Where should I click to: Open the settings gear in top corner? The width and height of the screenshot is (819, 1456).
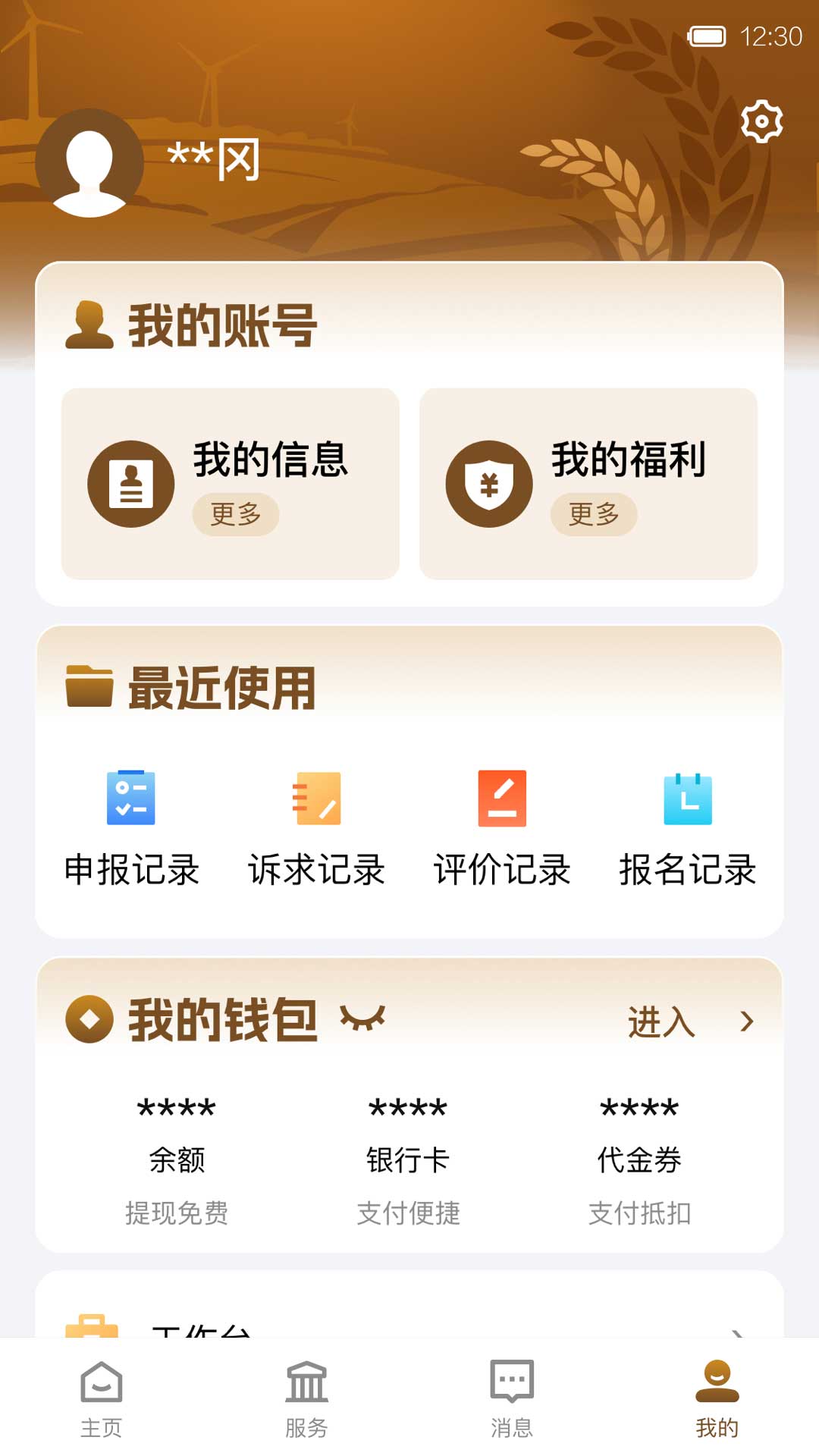(761, 121)
